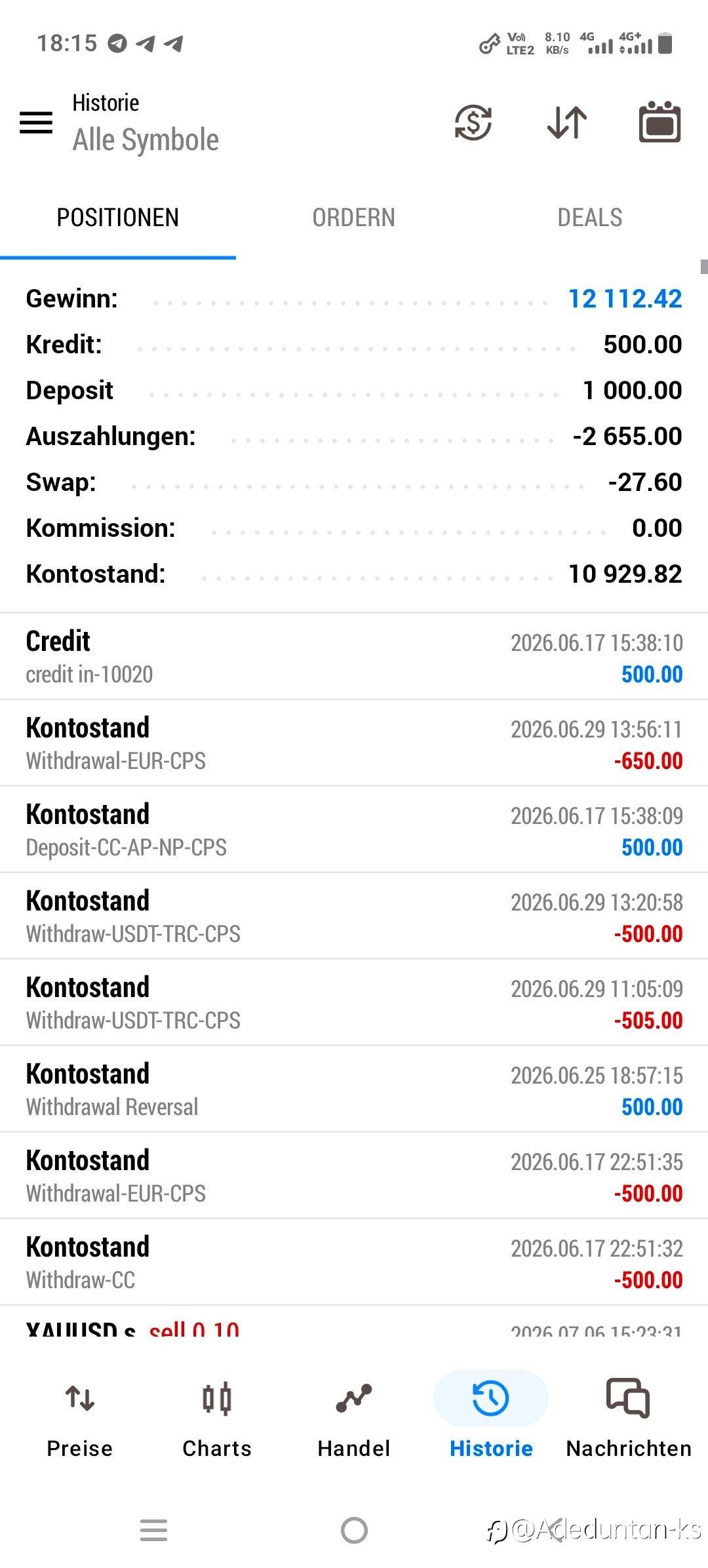Open the -505.00 Withdraw-USDT-TRC-CPS entry
The width and height of the screenshot is (708, 1568).
354,1003
